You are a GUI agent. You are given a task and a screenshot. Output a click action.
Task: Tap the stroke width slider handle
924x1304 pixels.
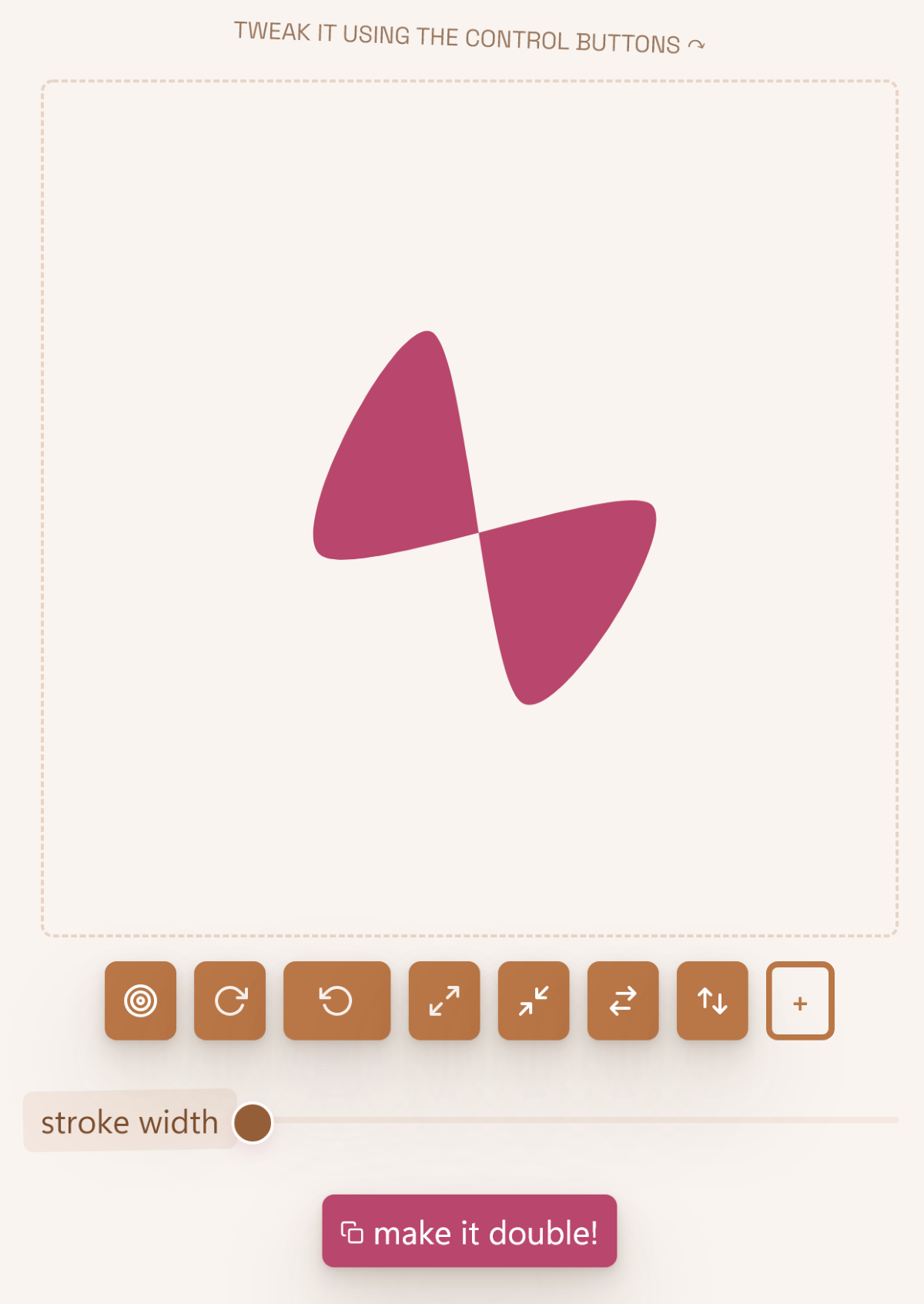tap(253, 1122)
